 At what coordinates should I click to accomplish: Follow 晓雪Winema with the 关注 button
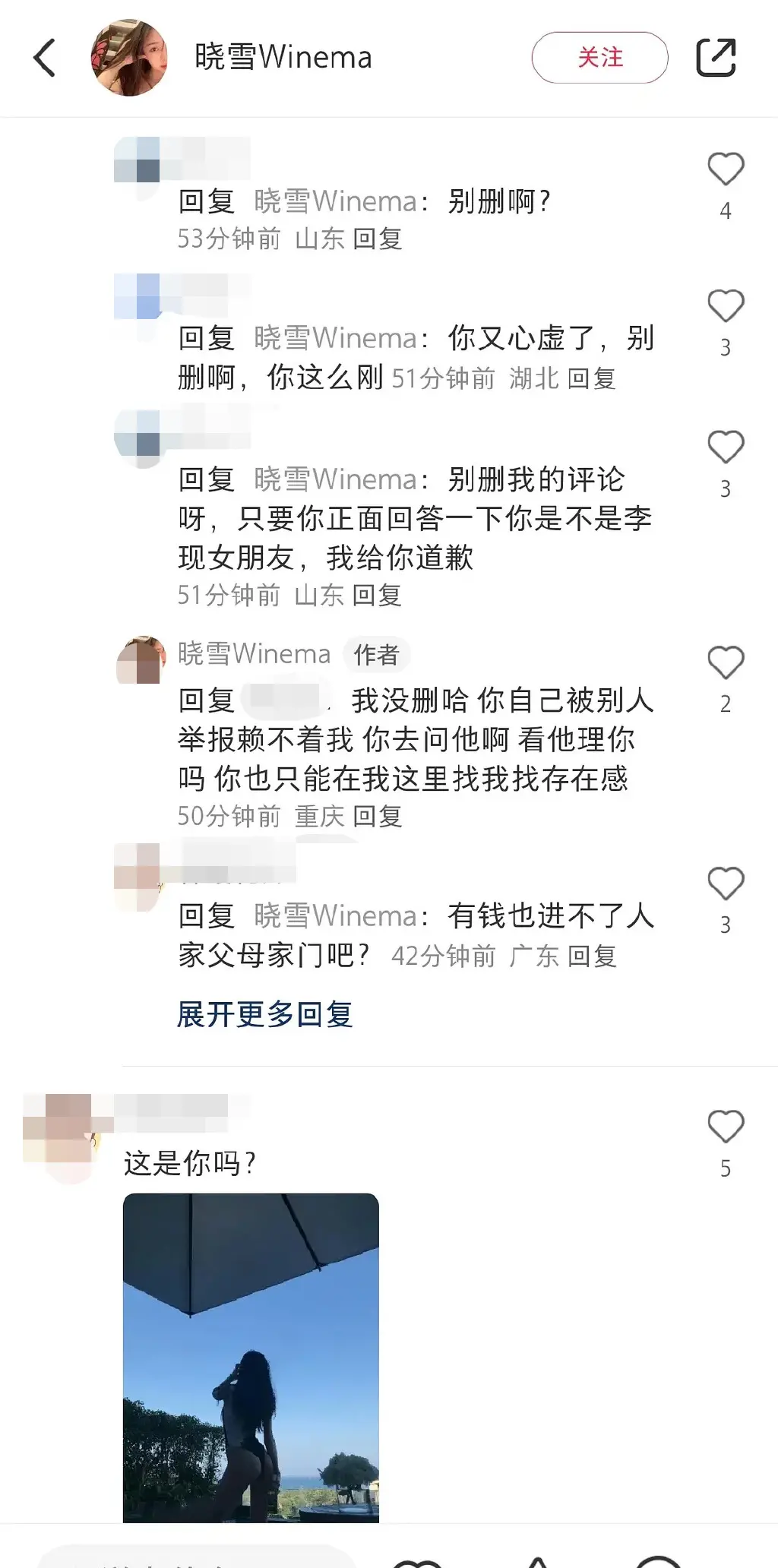[599, 58]
